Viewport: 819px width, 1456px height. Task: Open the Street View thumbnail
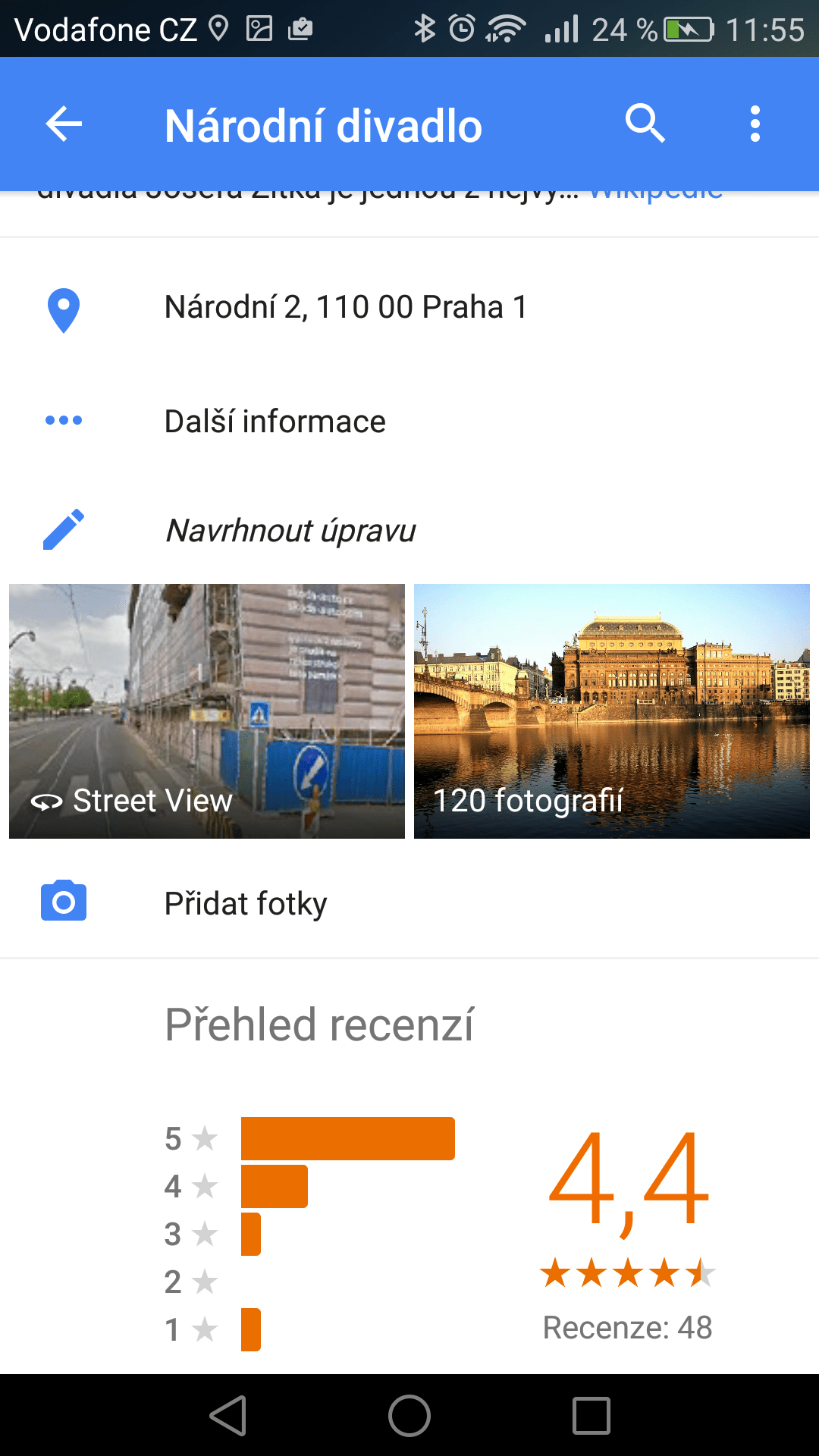(x=207, y=711)
